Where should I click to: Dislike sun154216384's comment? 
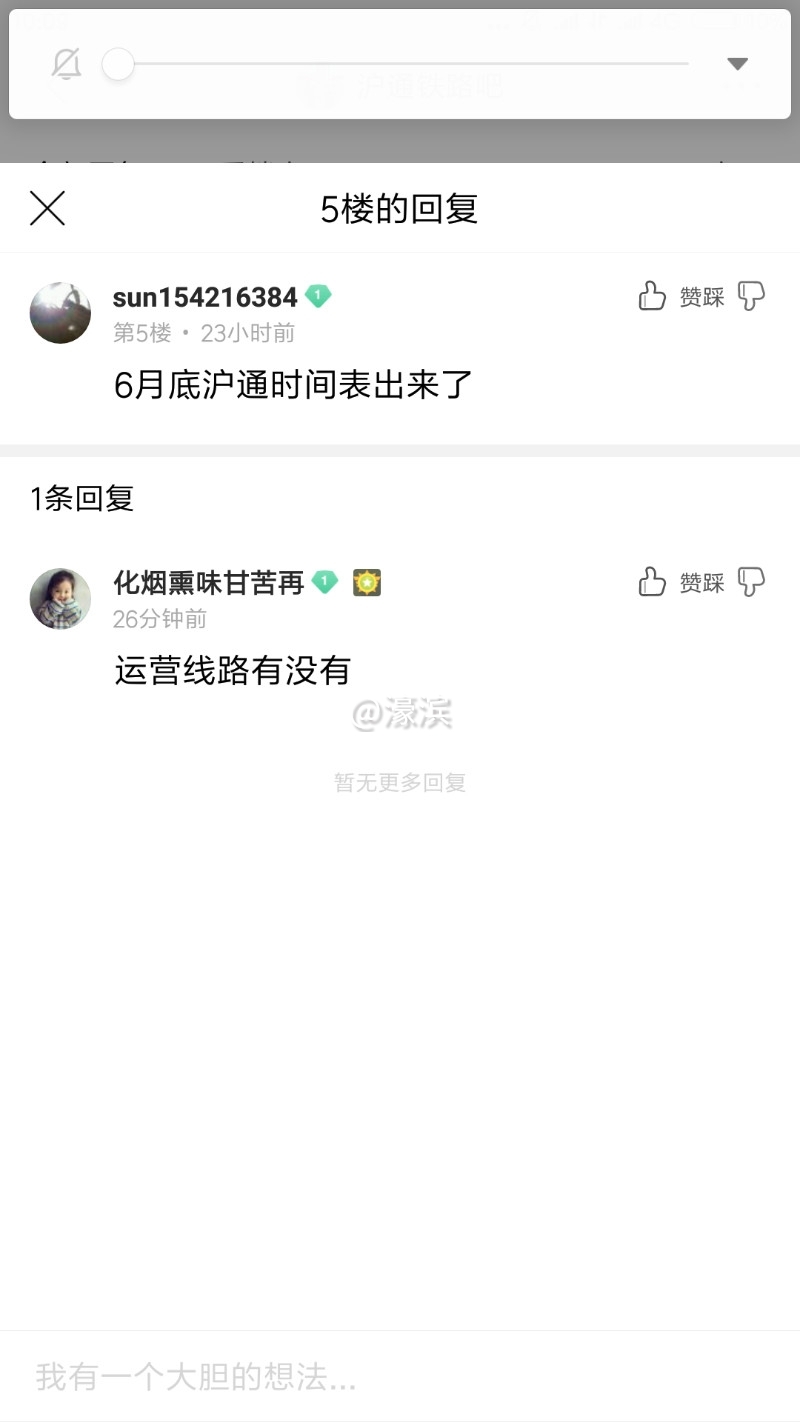point(751,296)
